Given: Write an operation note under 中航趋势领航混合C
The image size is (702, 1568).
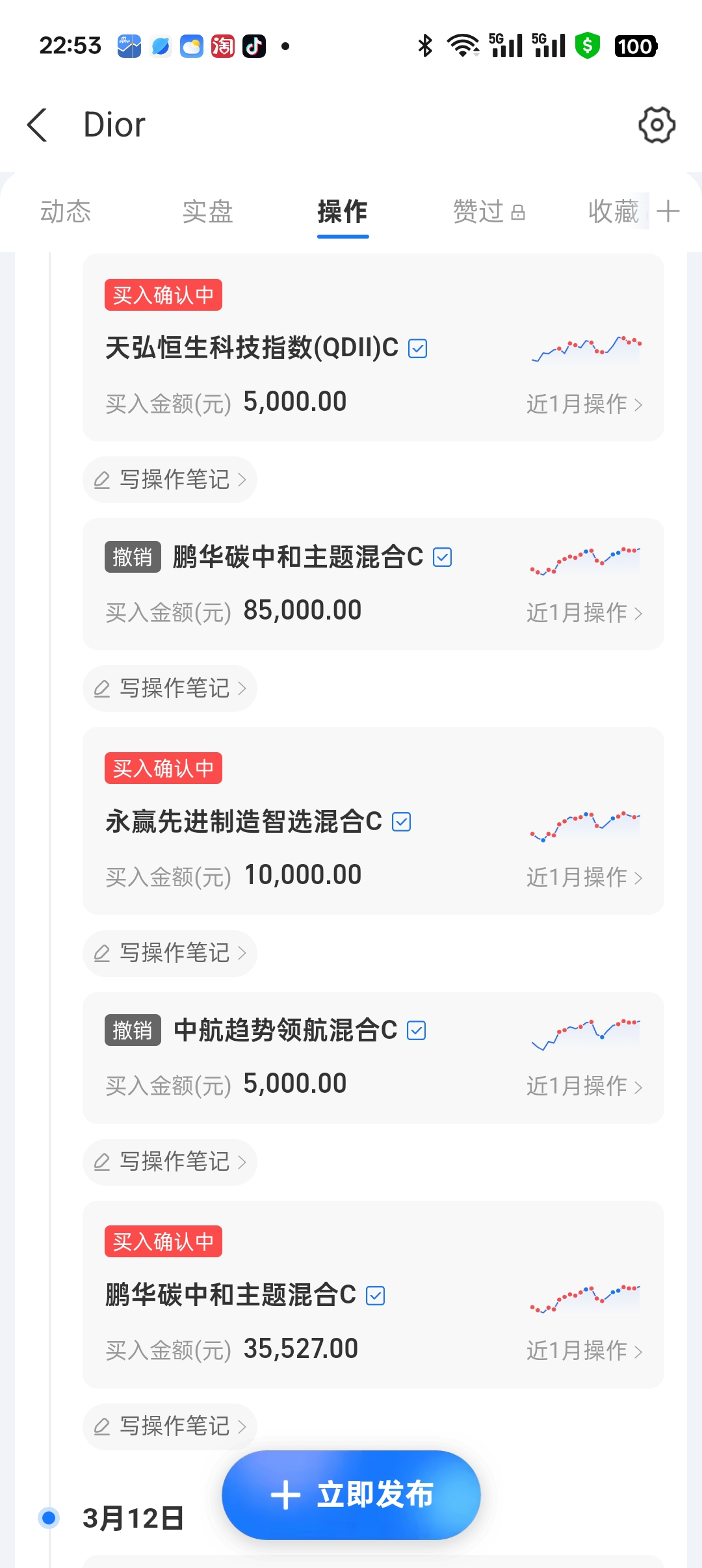Looking at the screenshot, I should click(170, 1162).
